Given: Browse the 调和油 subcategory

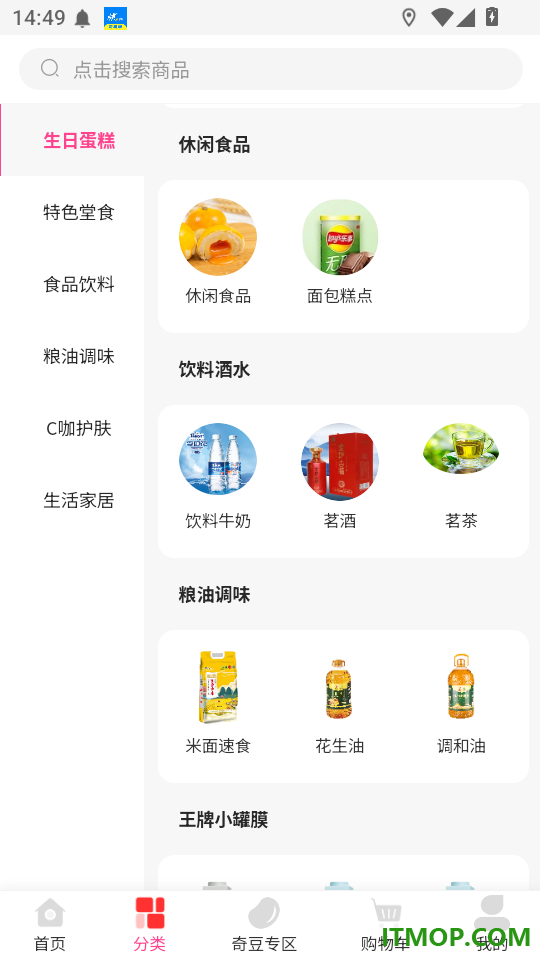Looking at the screenshot, I should click(x=461, y=702).
